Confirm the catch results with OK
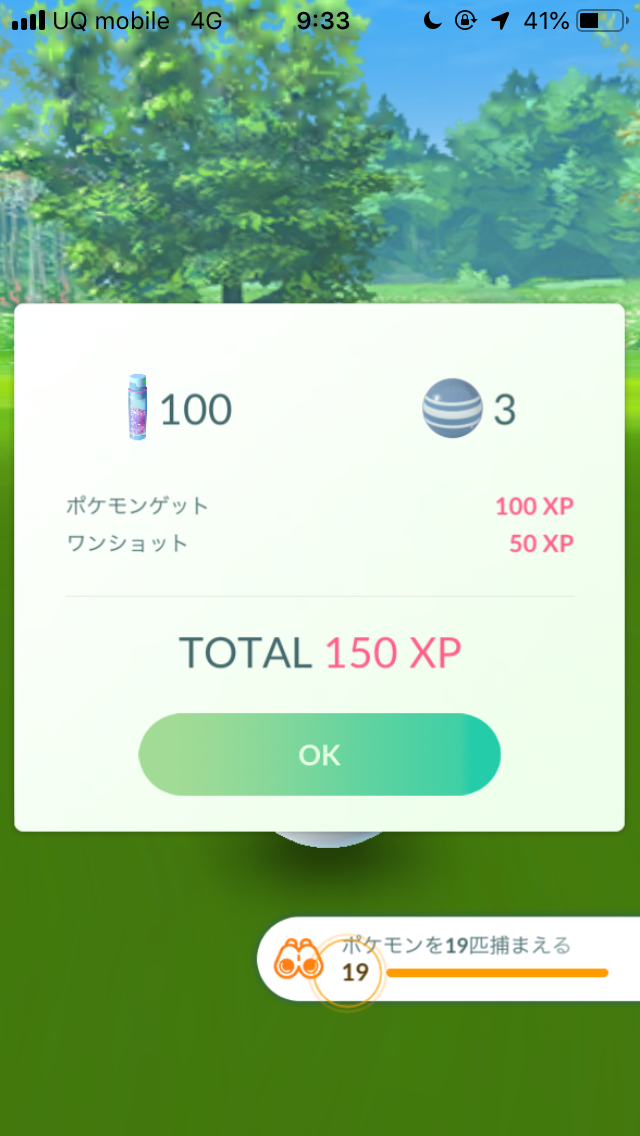 319,755
